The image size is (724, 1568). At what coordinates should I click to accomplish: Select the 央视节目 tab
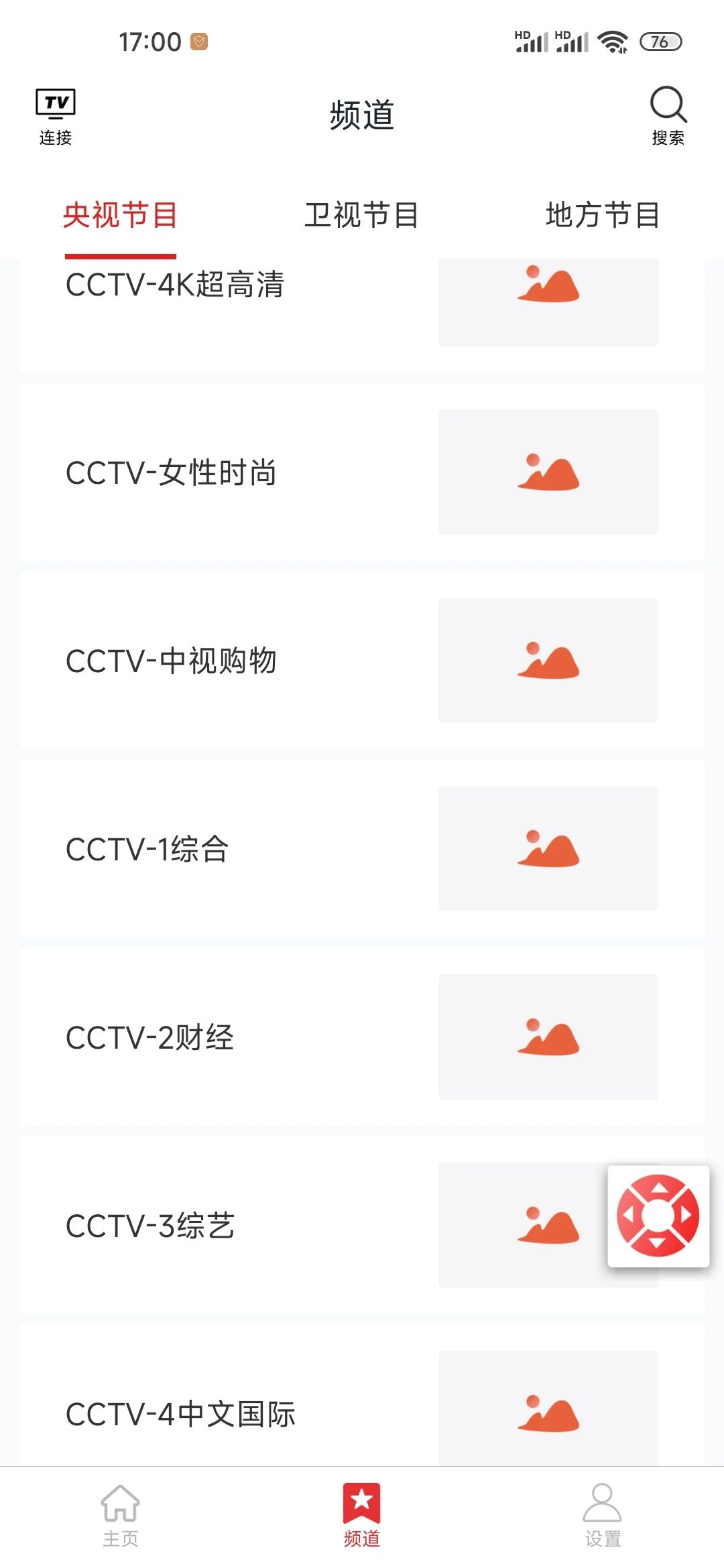pyautogui.click(x=121, y=215)
